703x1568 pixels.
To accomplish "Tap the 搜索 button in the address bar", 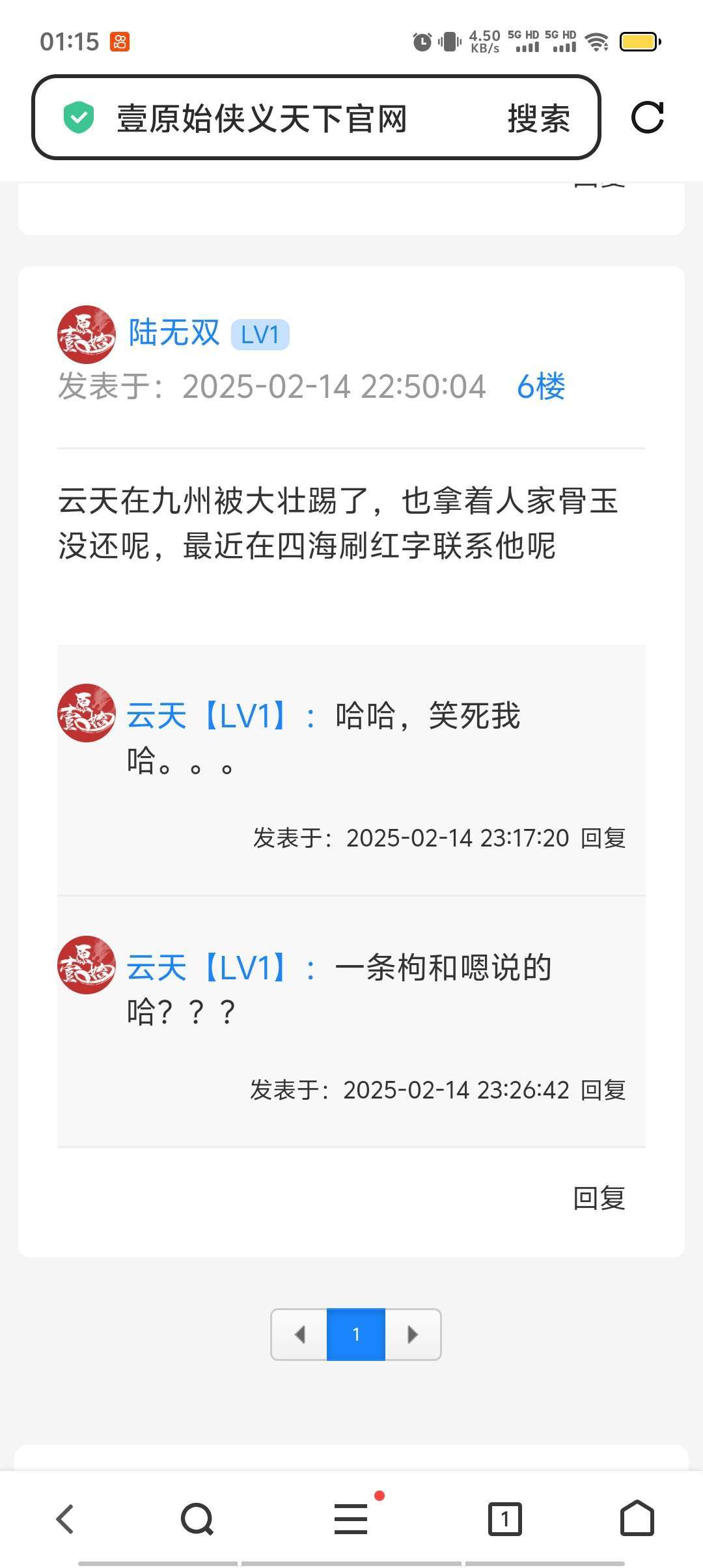I will click(x=538, y=119).
